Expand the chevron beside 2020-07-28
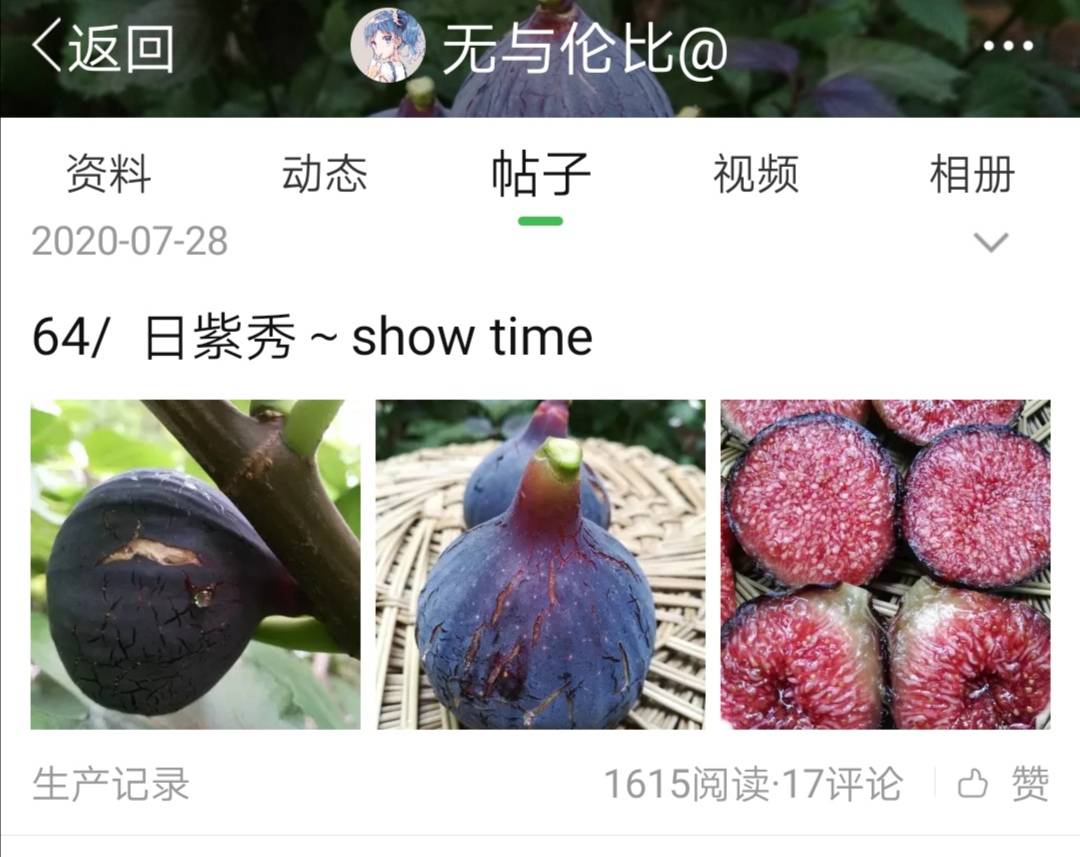The image size is (1080, 857). (991, 242)
